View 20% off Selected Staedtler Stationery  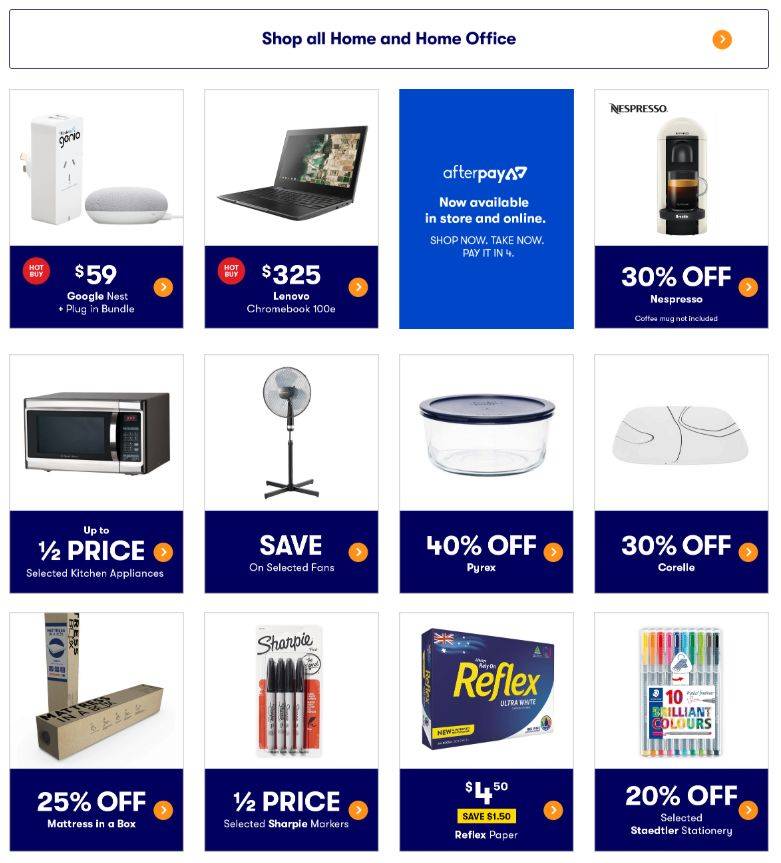[x=681, y=731]
